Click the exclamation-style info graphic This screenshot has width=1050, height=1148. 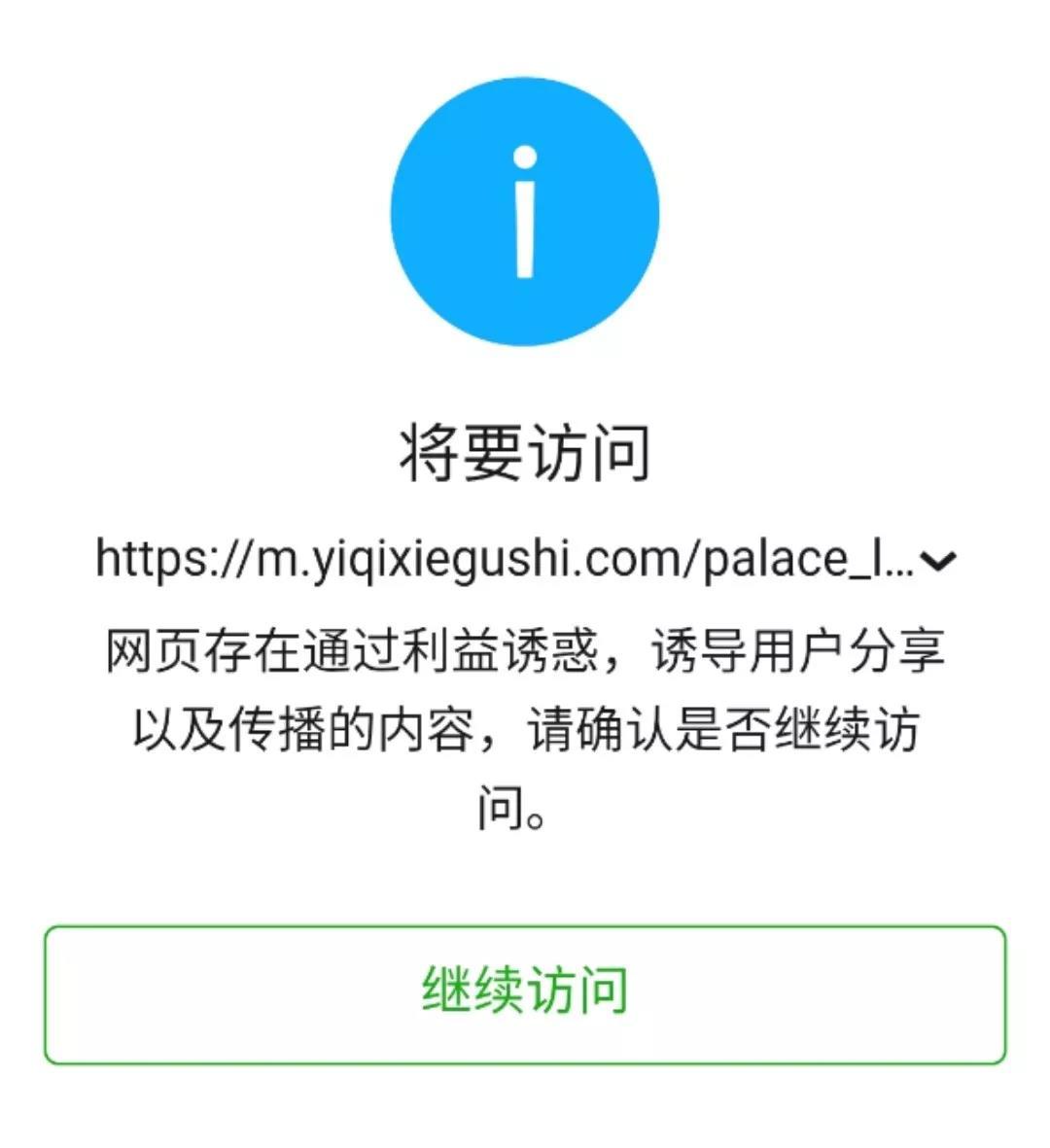pos(525,212)
